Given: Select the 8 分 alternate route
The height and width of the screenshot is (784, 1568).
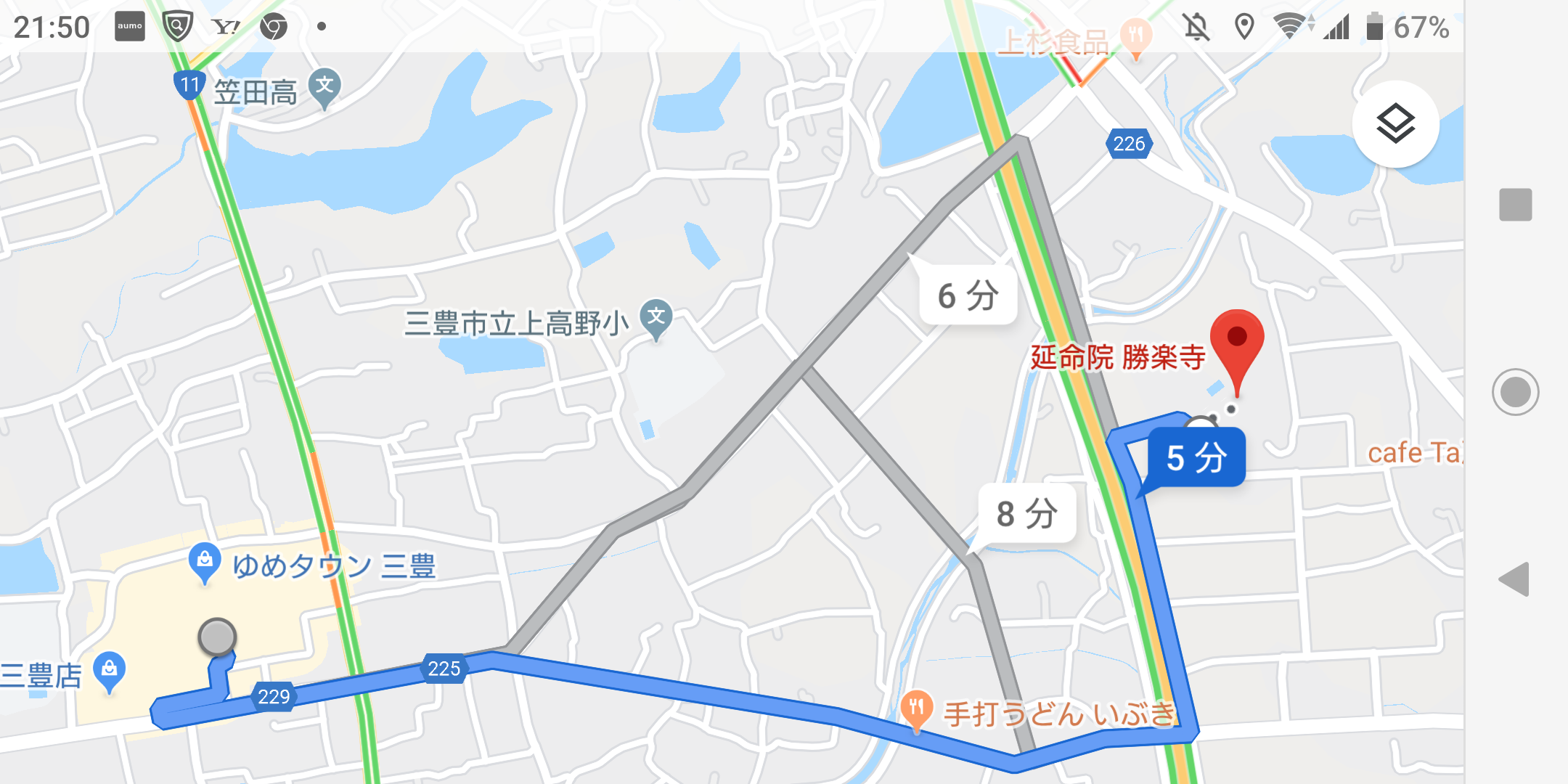Looking at the screenshot, I should click(1026, 514).
